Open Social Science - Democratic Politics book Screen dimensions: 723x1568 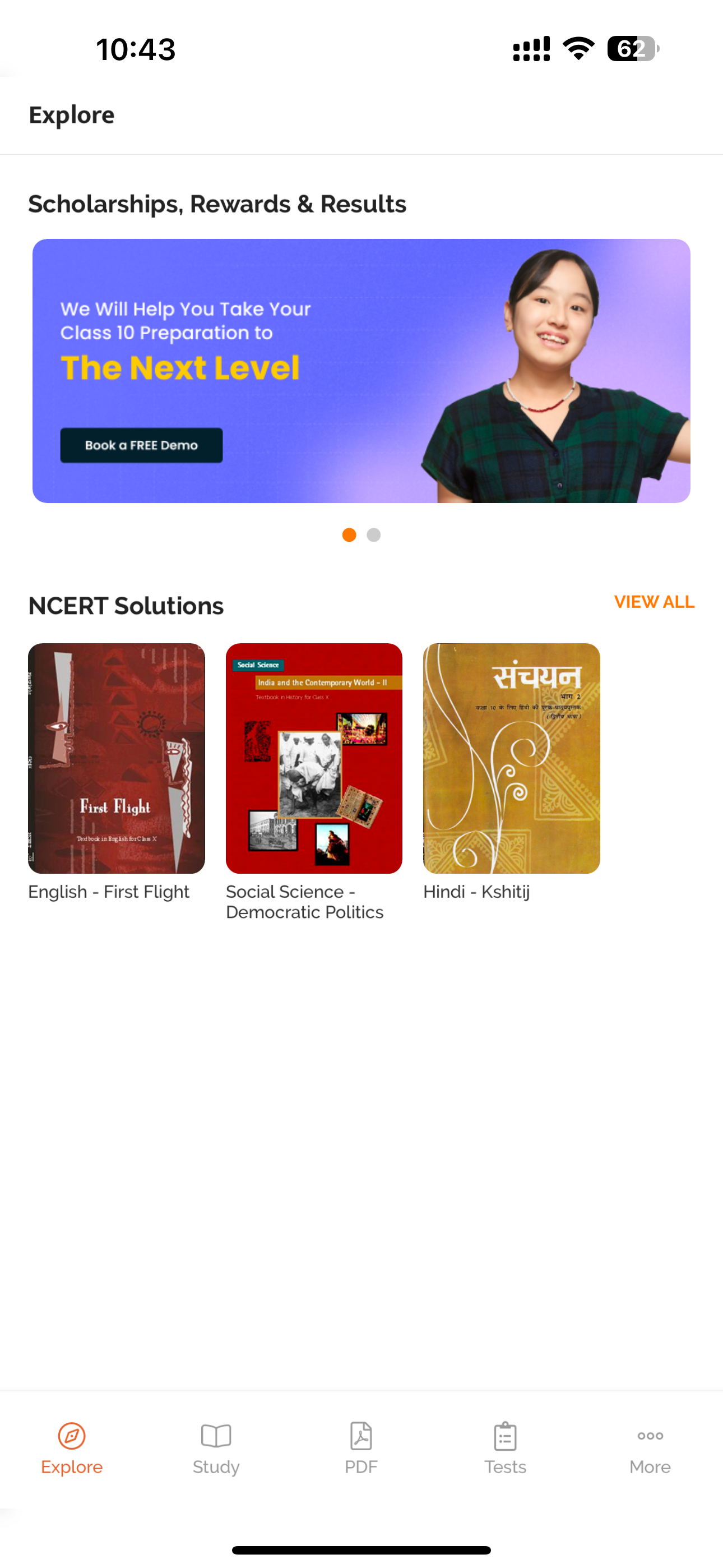point(313,758)
